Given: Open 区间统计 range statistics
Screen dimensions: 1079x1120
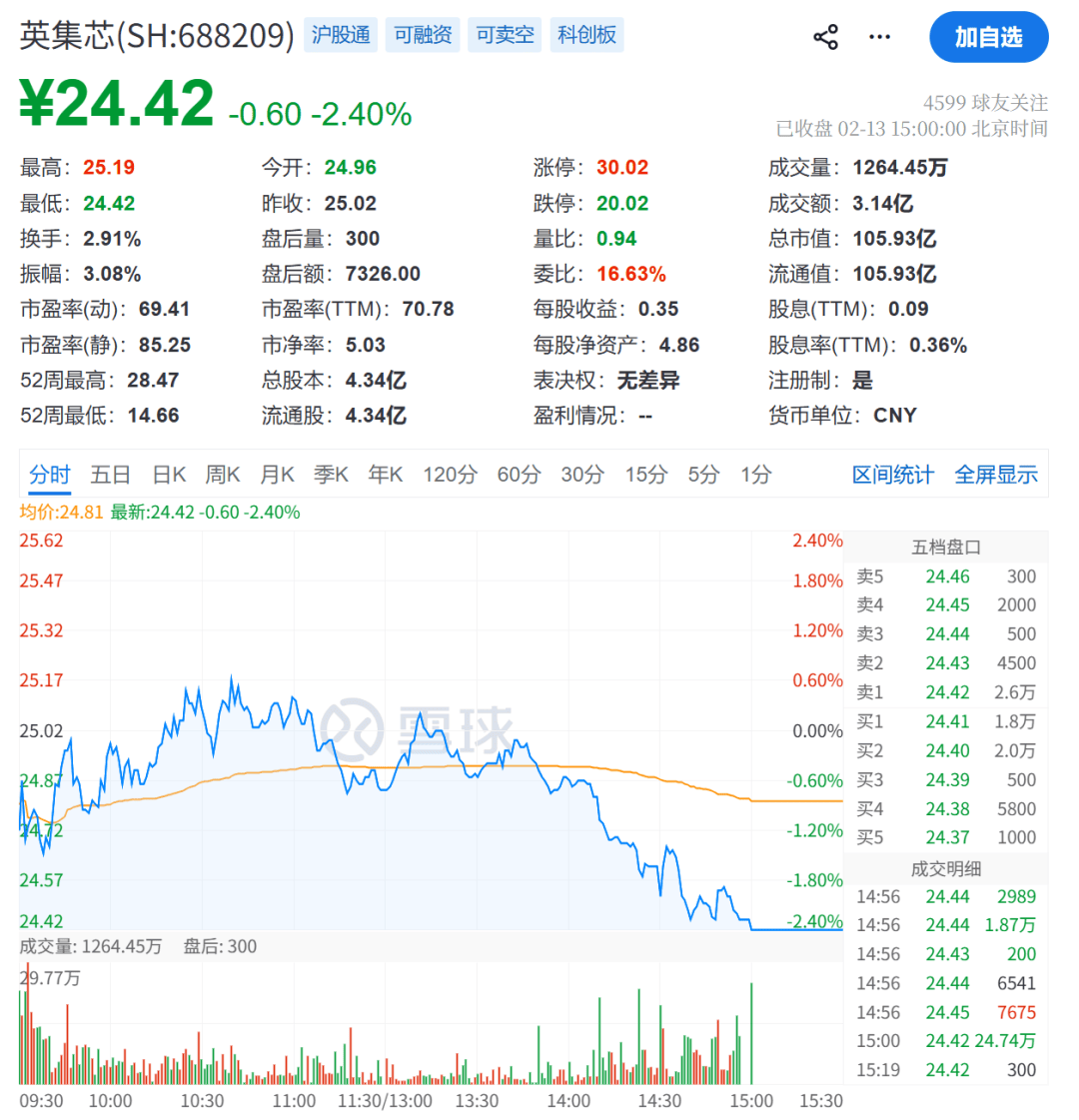Looking at the screenshot, I should coord(893,475).
